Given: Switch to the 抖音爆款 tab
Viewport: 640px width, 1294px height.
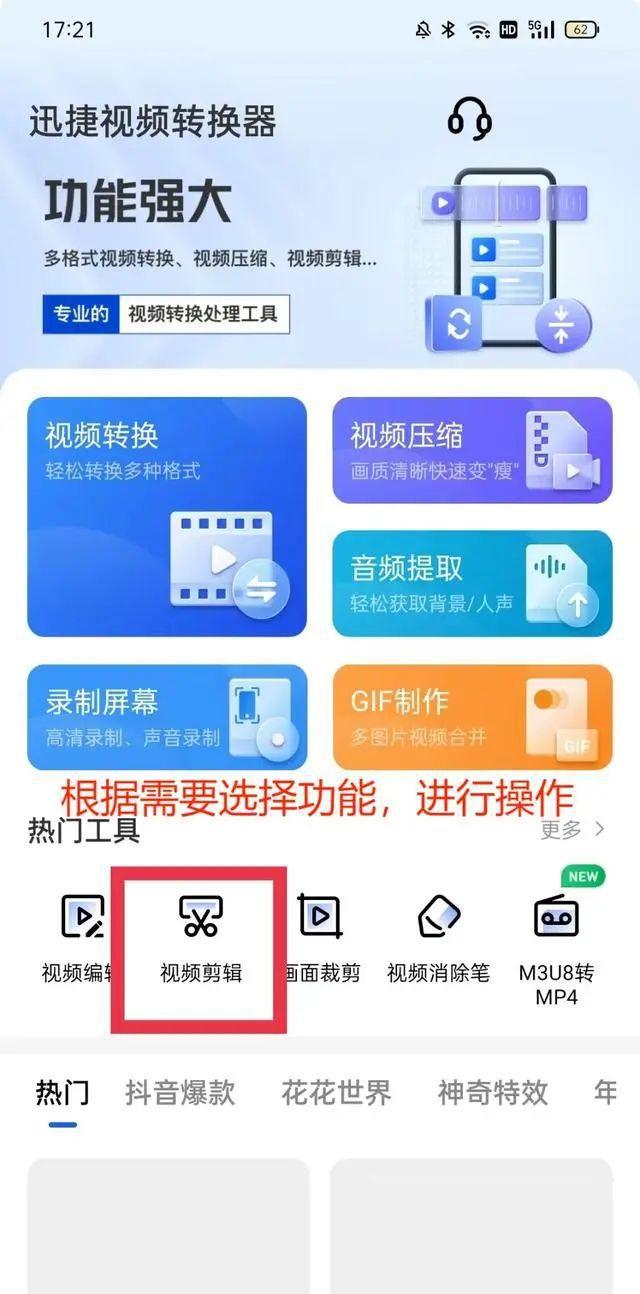Looking at the screenshot, I should pyautogui.click(x=180, y=1093).
